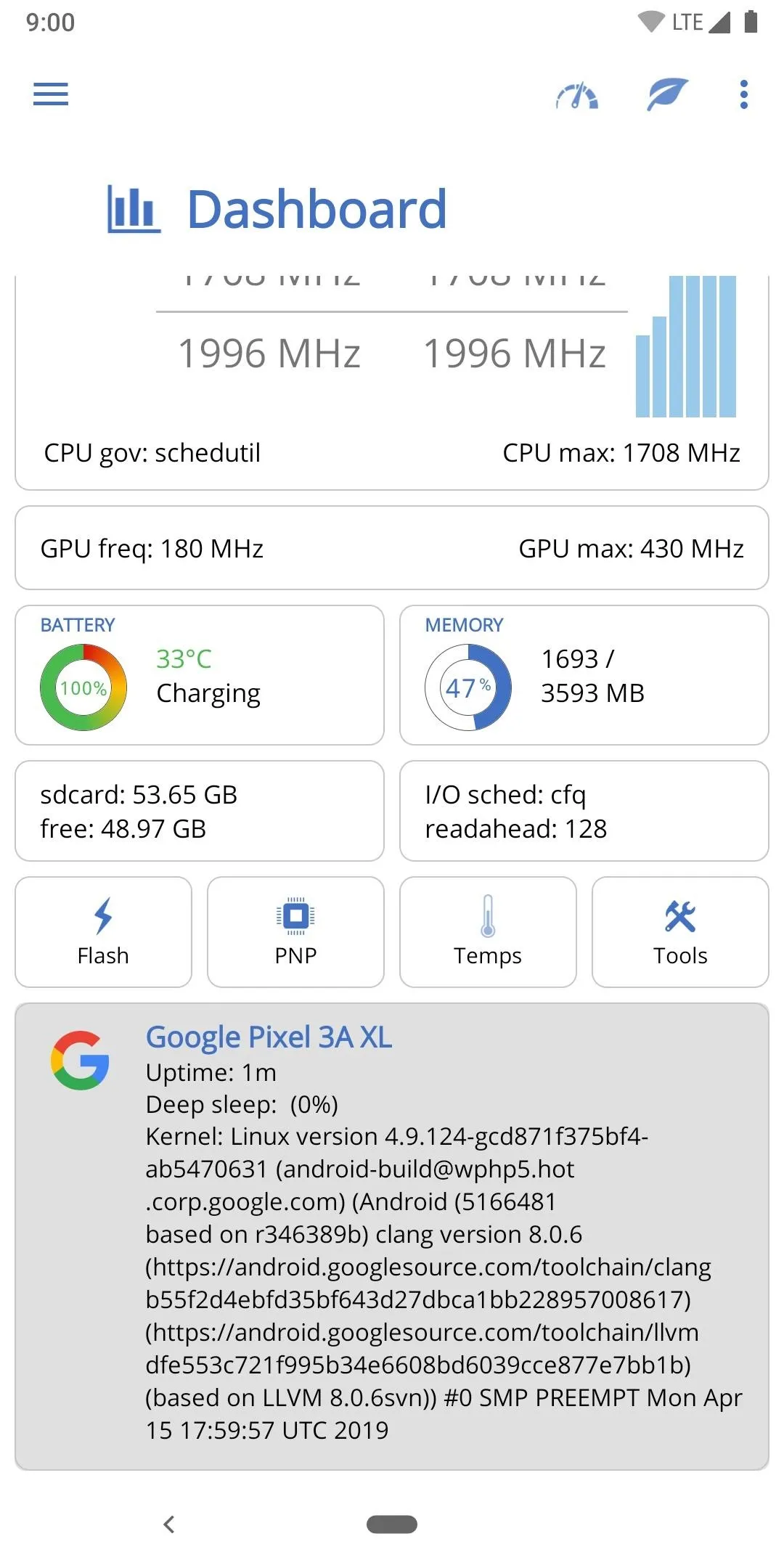Open the three-dot overflow menu
Viewport: 784px width, 1568px height.
[744, 94]
